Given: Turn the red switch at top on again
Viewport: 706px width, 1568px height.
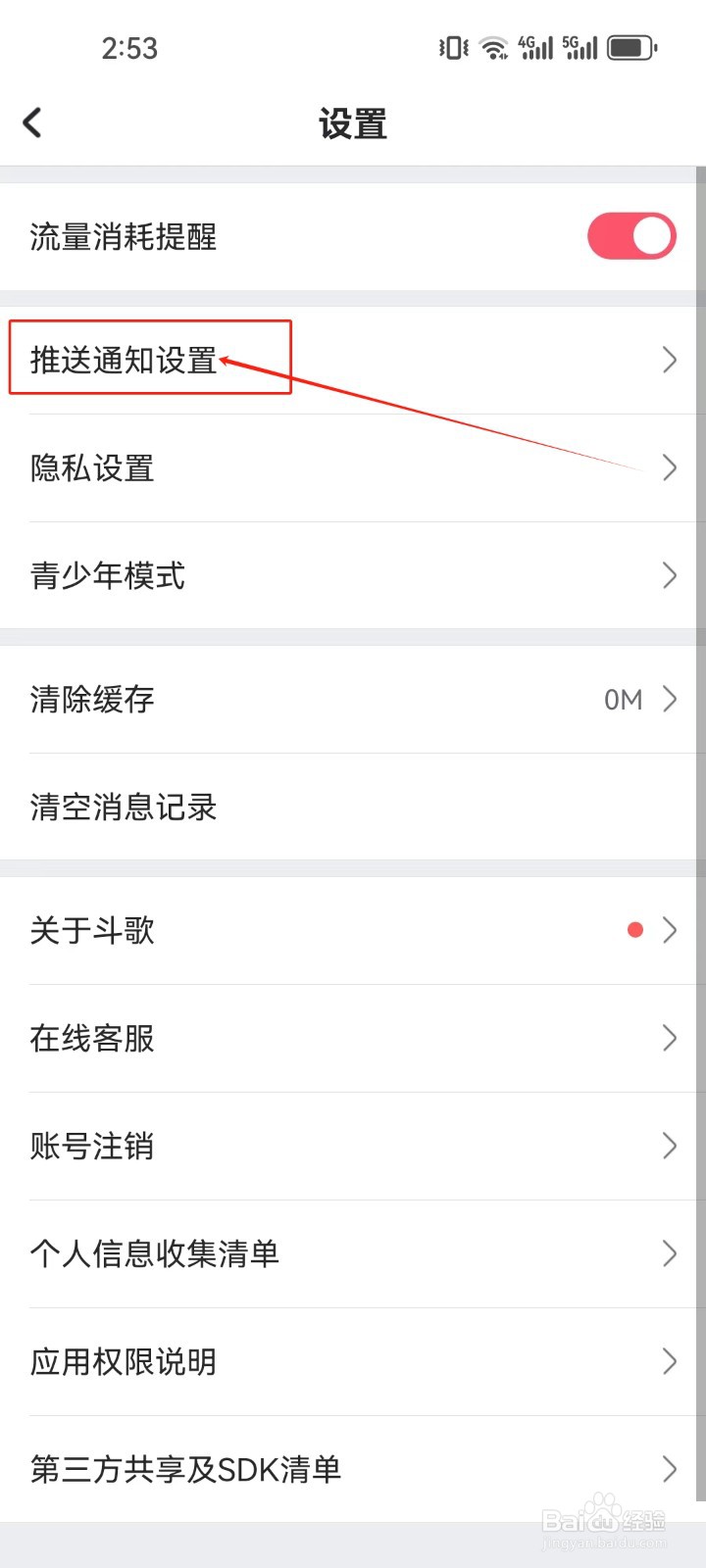Looking at the screenshot, I should coord(631,235).
